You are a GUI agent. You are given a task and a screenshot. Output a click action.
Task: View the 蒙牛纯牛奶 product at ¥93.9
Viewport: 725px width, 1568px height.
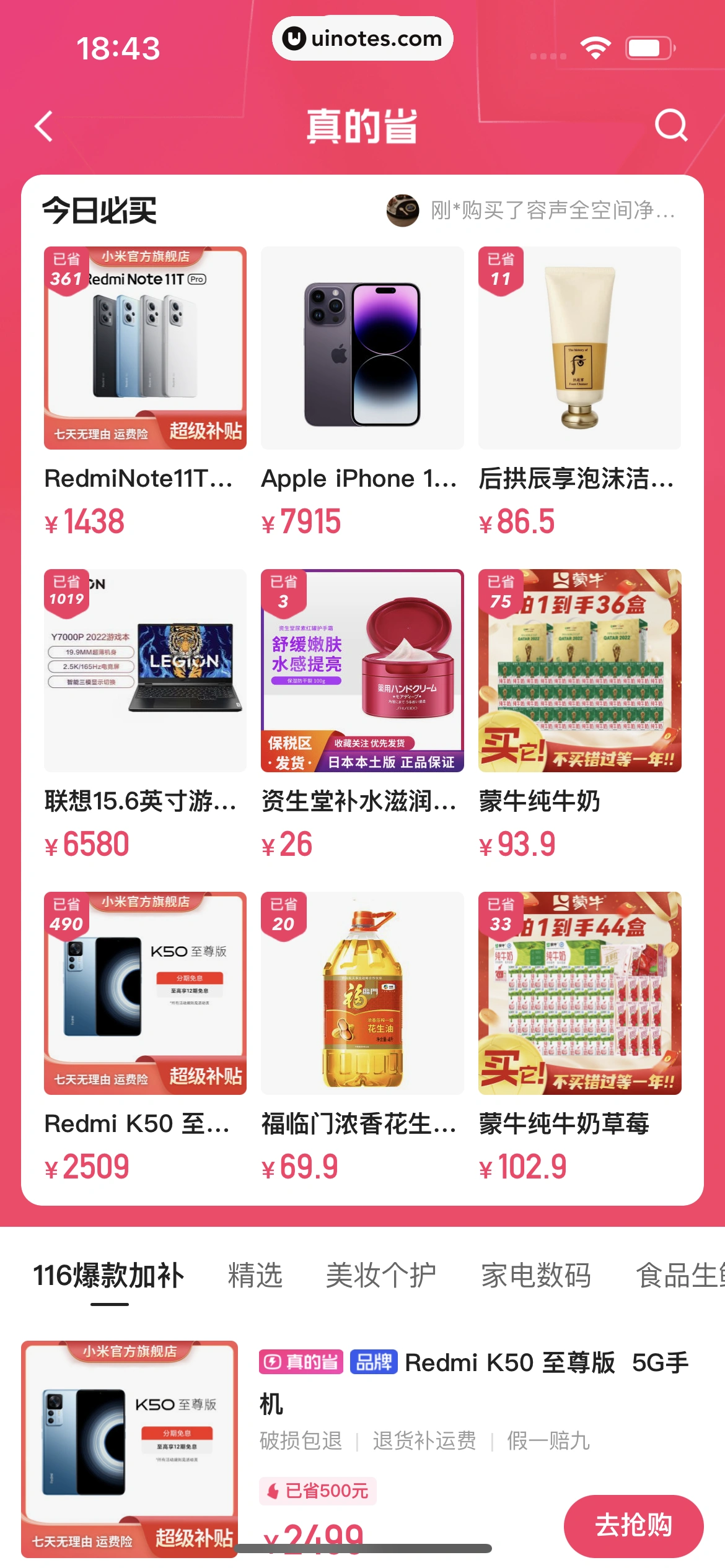pos(579,671)
